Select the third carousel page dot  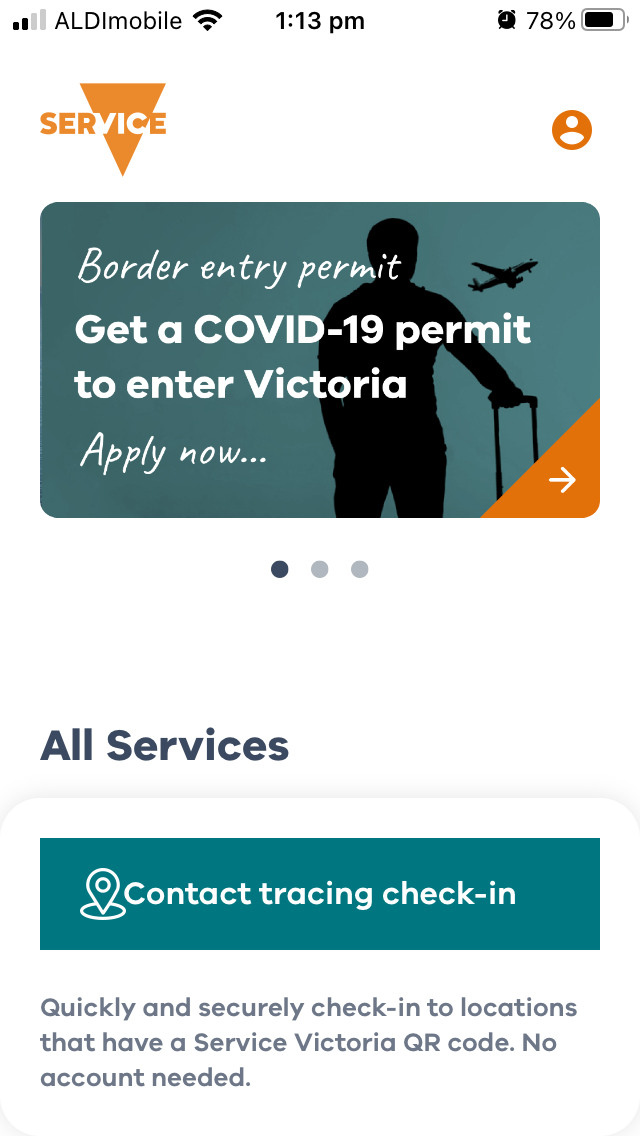[360, 569]
